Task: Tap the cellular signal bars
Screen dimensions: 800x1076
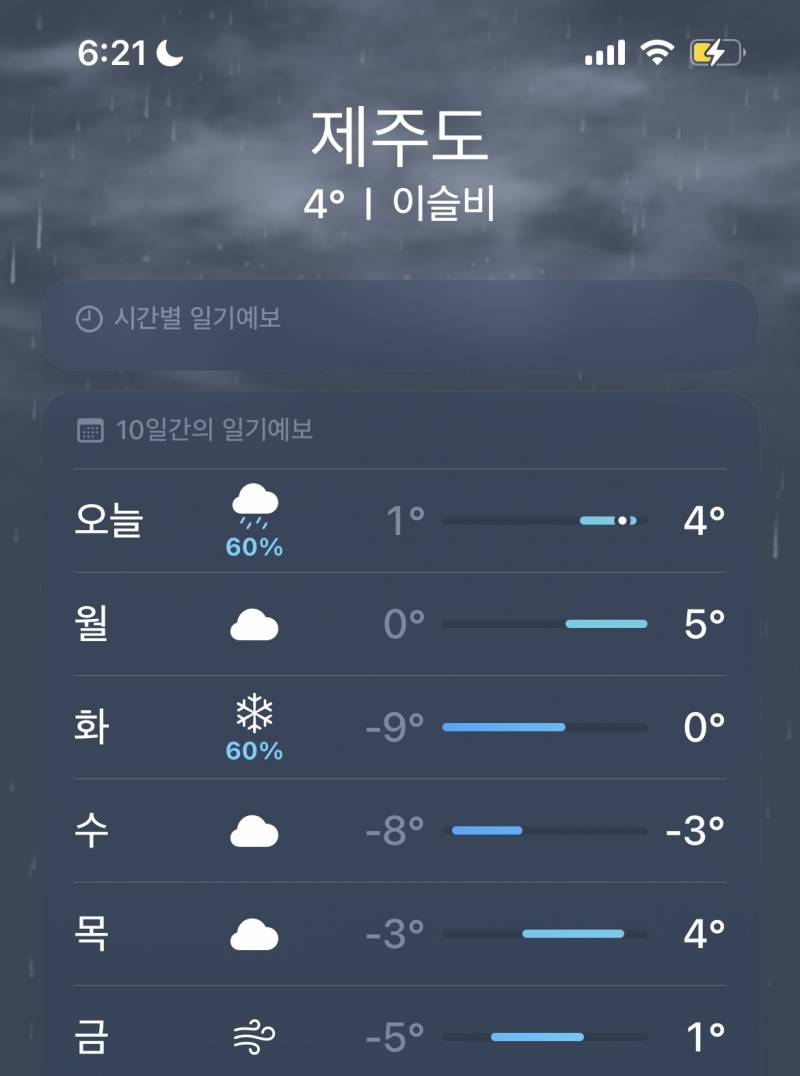Action: click(x=604, y=52)
